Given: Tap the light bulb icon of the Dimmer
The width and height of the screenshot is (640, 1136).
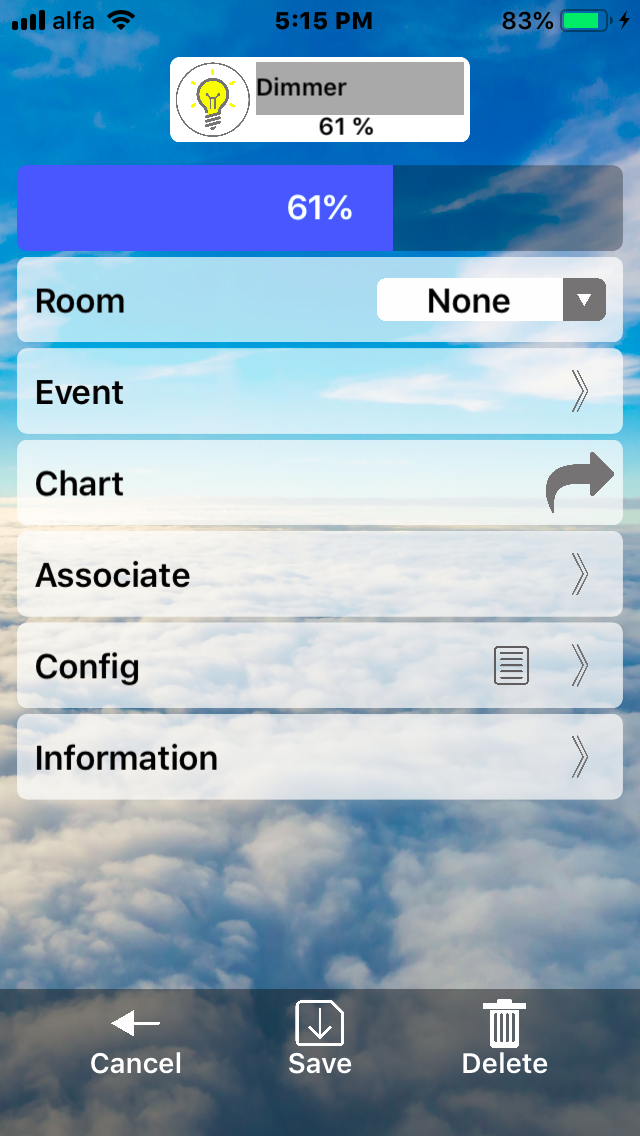Looking at the screenshot, I should (212, 99).
